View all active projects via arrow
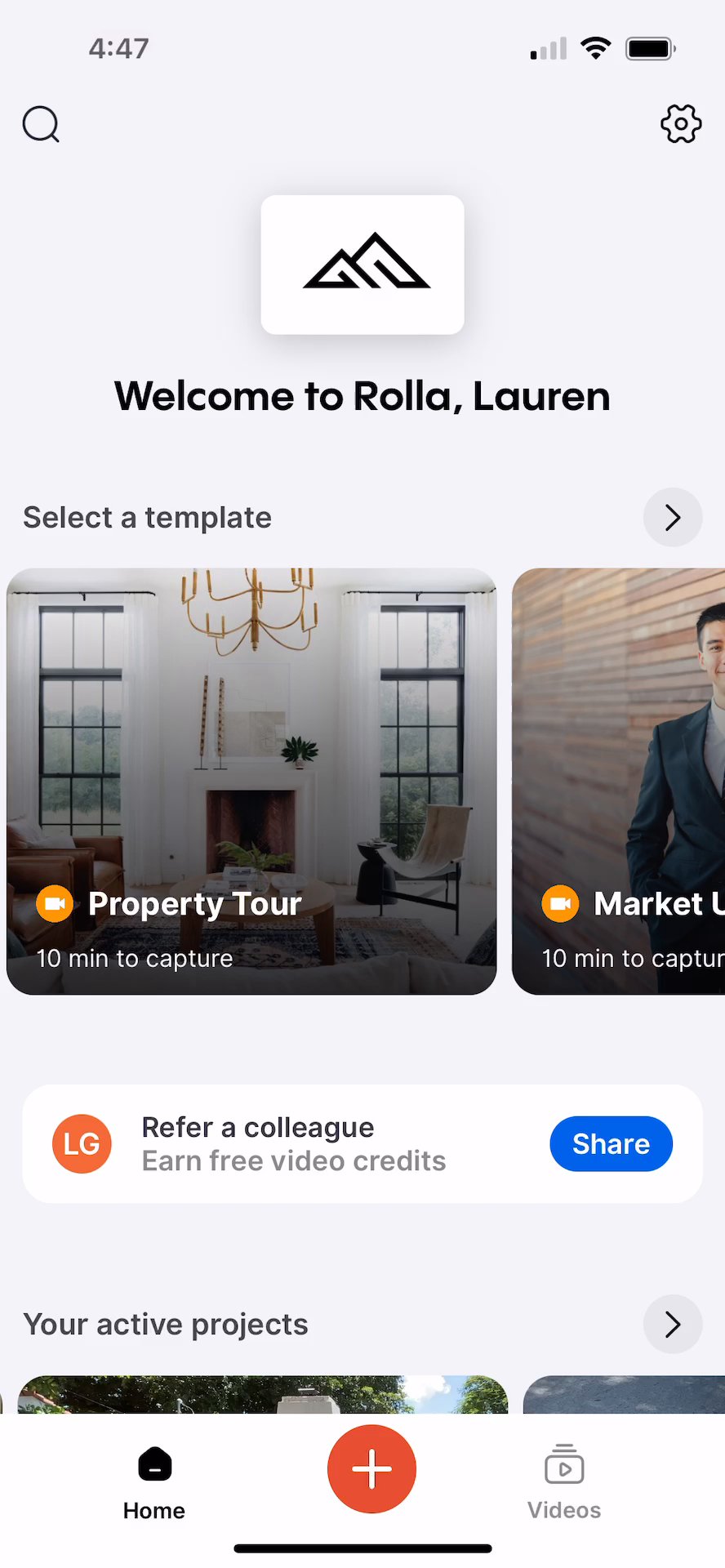The image size is (725, 1568). (673, 1325)
